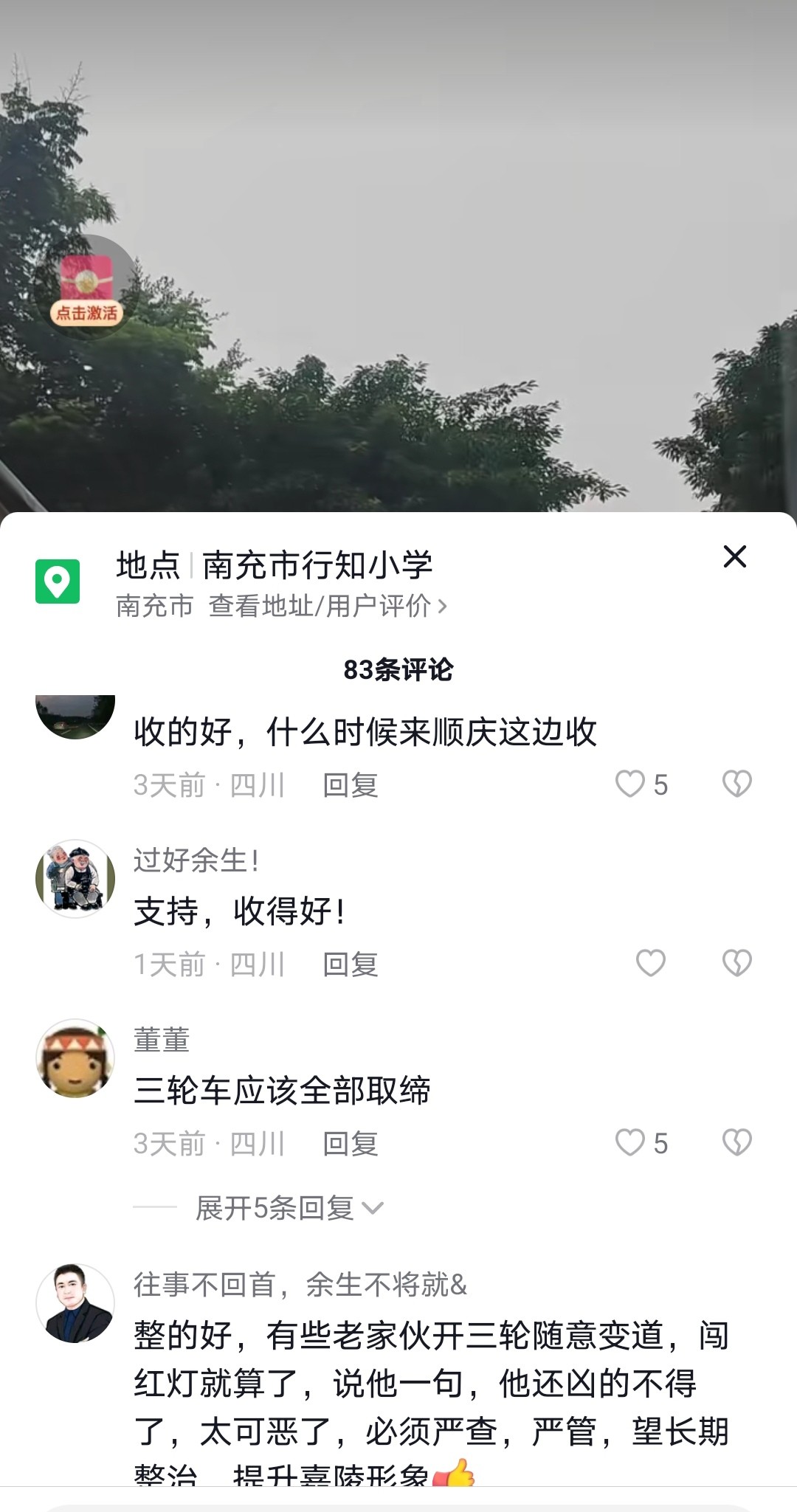Open avatar of 往事不回首，余生不将就&
The width and height of the screenshot is (797, 1512).
tap(75, 1303)
